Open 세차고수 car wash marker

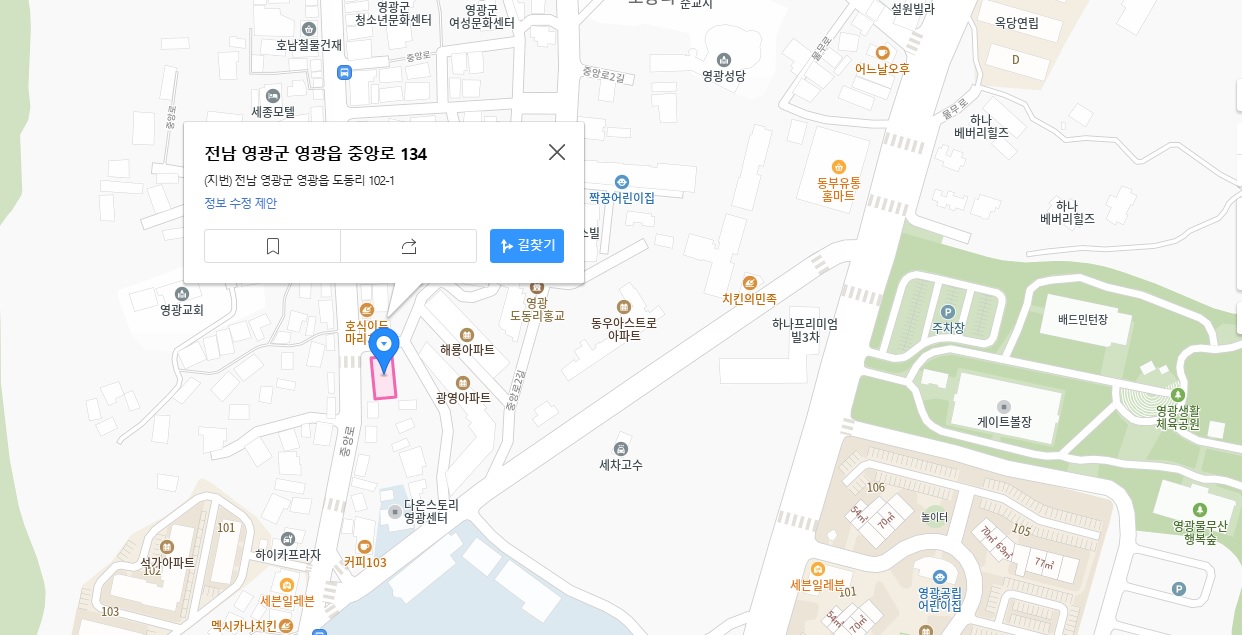(x=621, y=449)
